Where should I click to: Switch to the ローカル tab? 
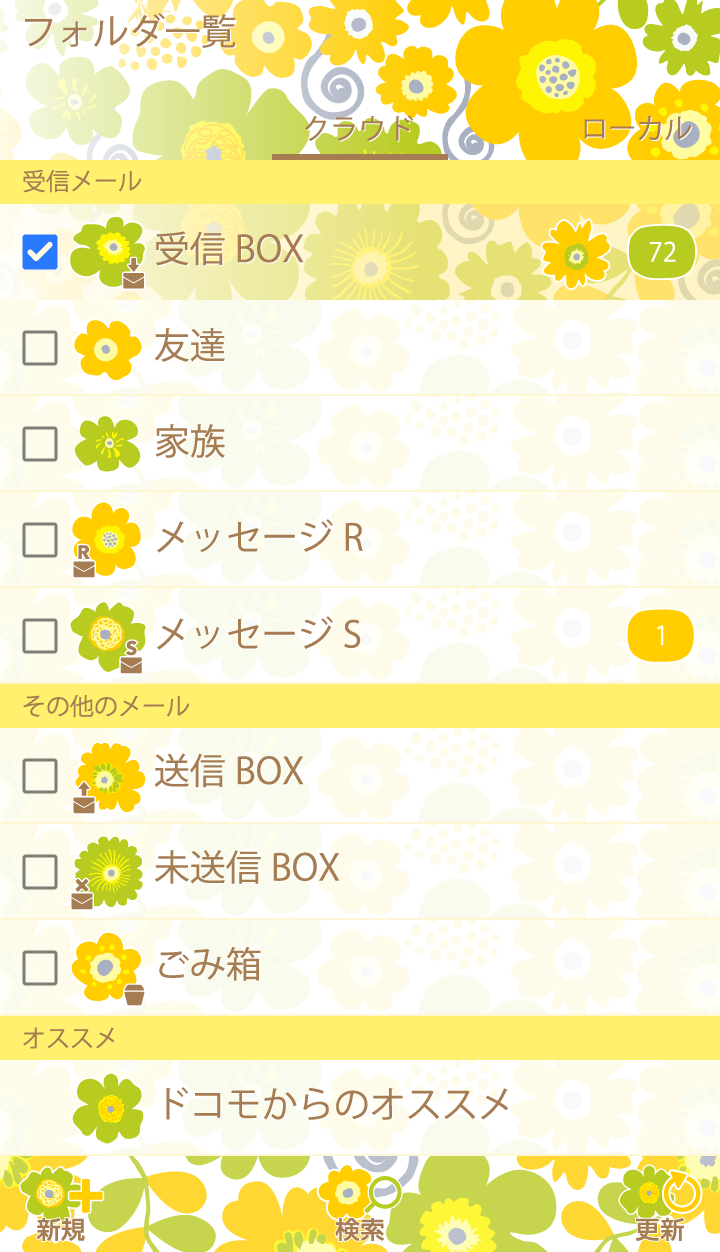(637, 130)
